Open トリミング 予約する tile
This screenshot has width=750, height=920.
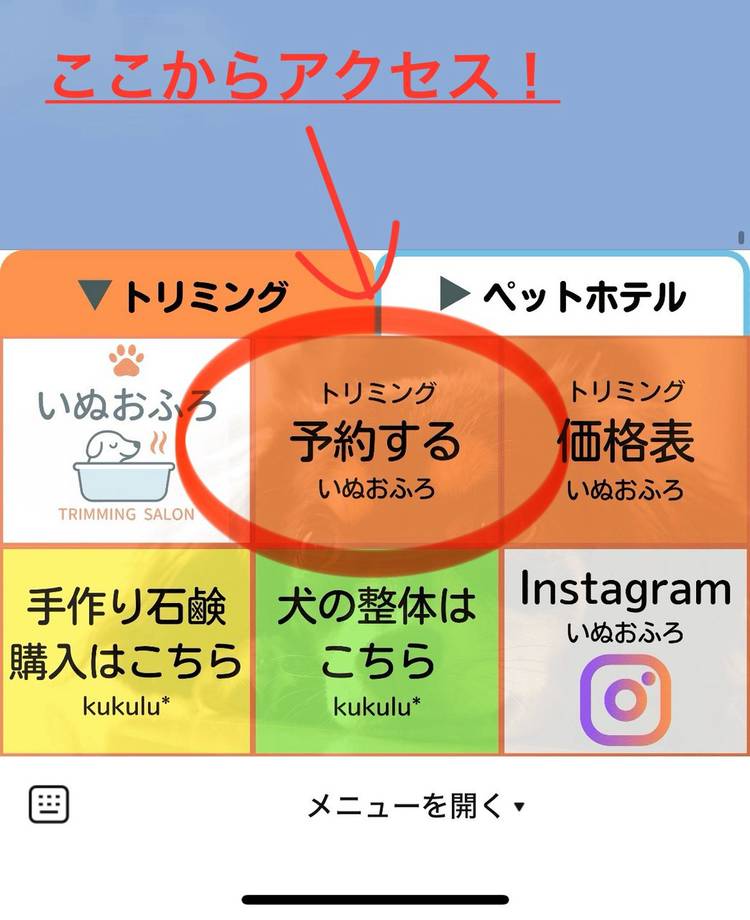[x=376, y=442]
